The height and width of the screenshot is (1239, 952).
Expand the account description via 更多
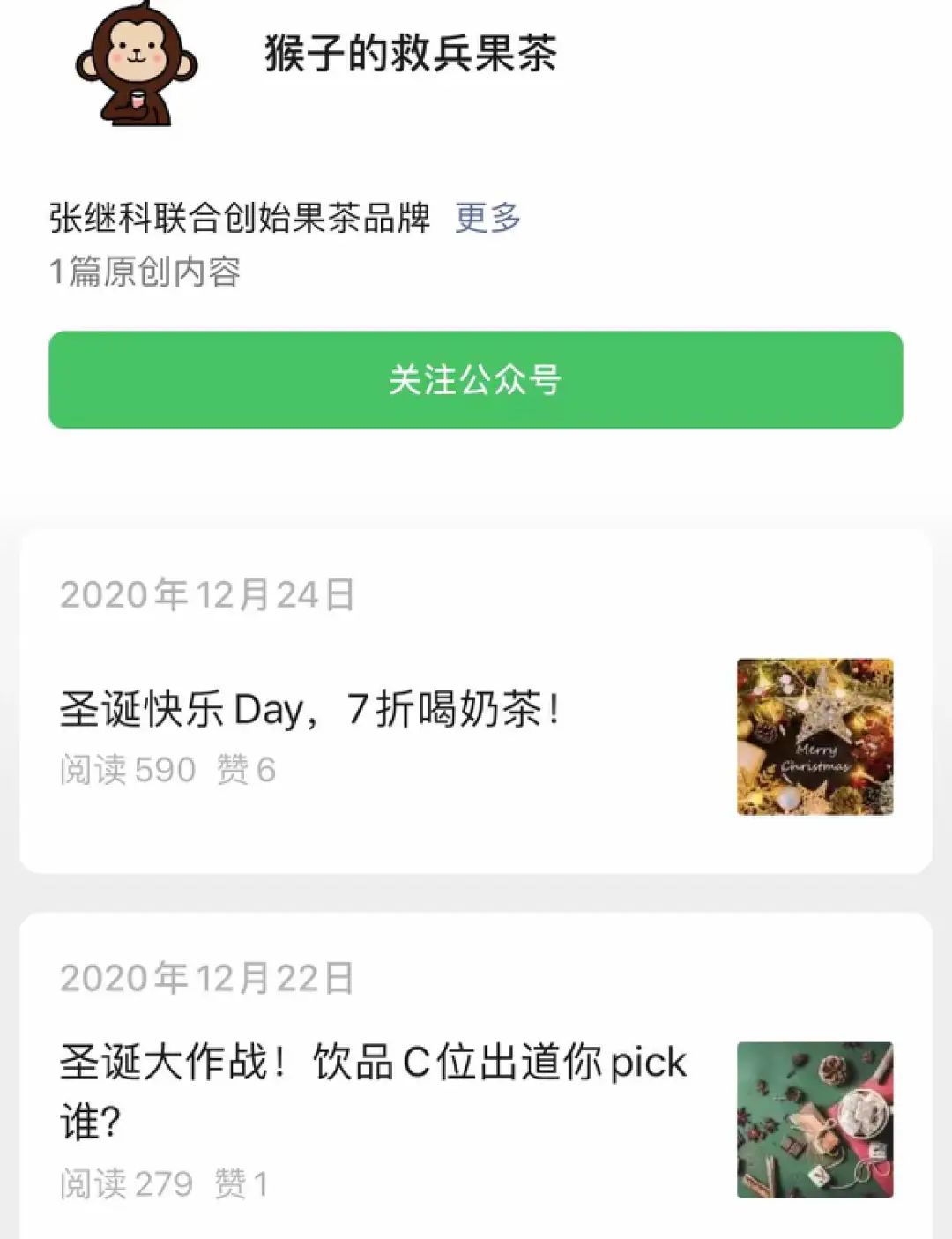tap(487, 218)
